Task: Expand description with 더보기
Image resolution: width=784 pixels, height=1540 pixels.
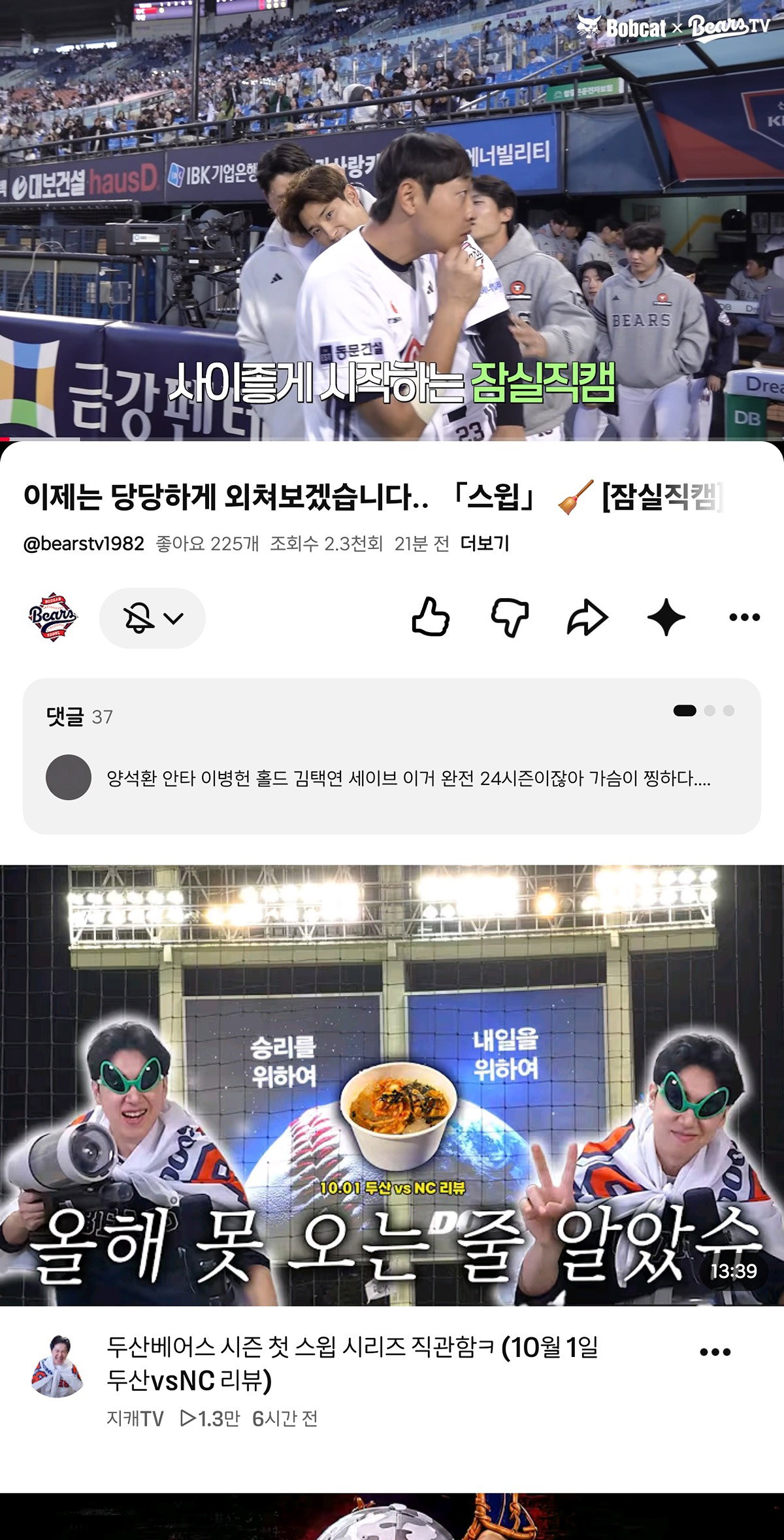Action: click(x=484, y=543)
